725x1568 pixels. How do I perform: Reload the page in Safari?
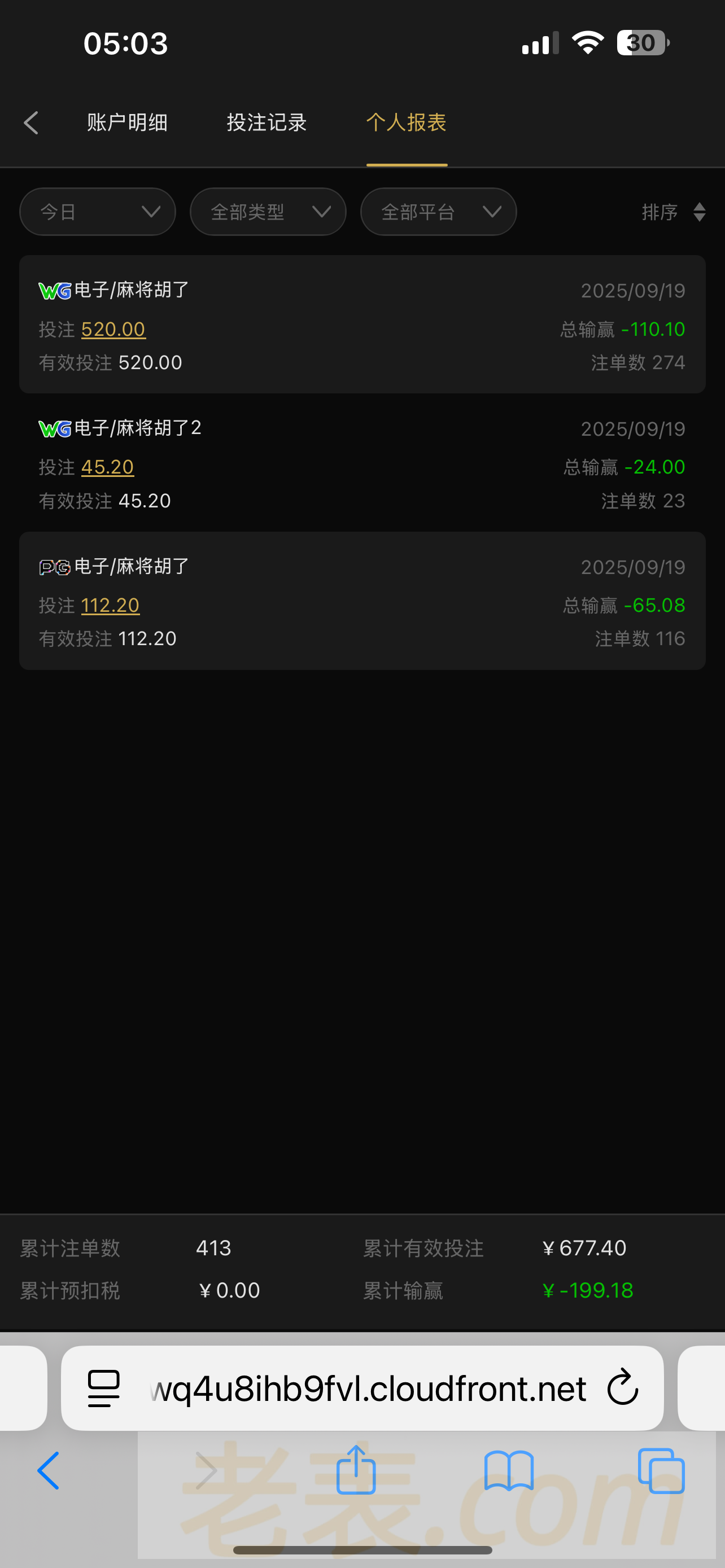(623, 1389)
